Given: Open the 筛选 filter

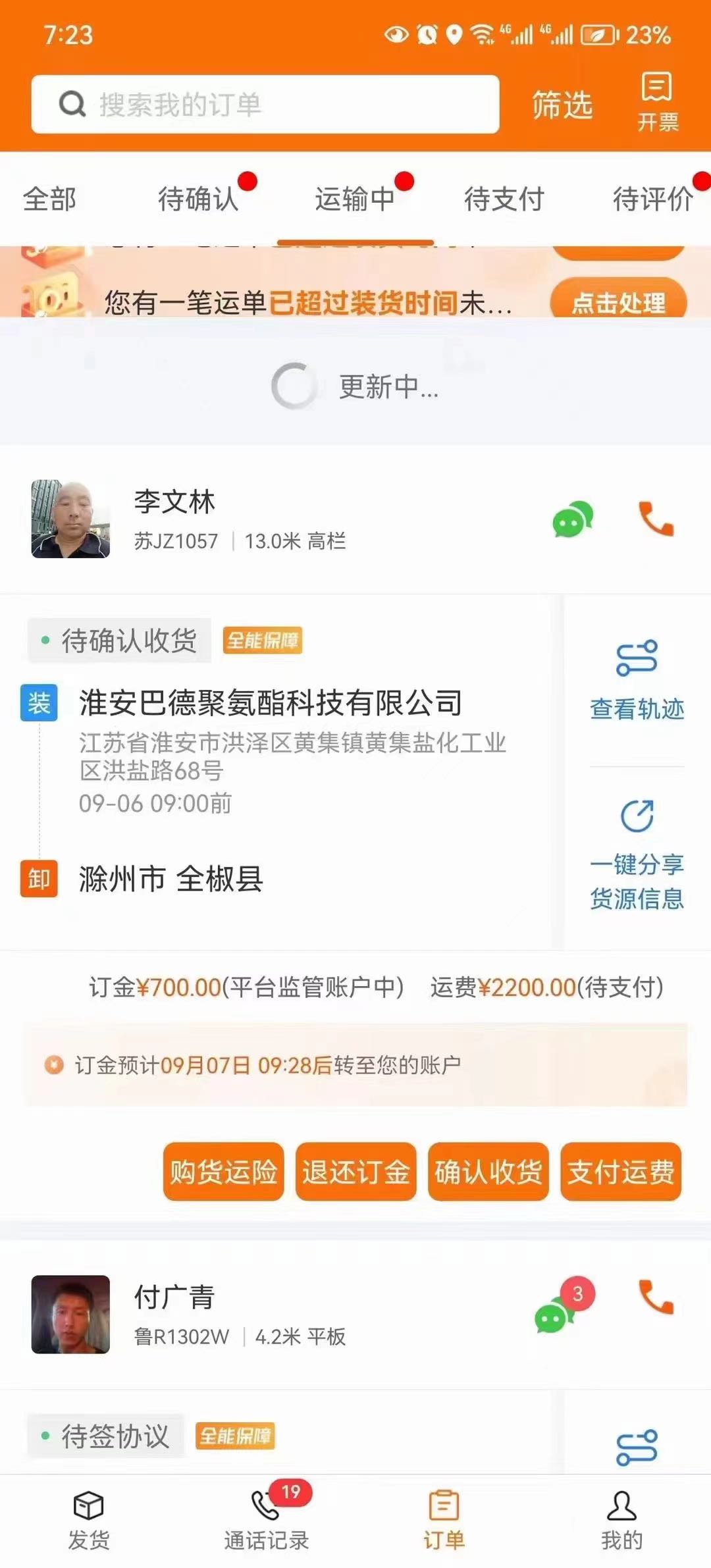Looking at the screenshot, I should [x=562, y=105].
